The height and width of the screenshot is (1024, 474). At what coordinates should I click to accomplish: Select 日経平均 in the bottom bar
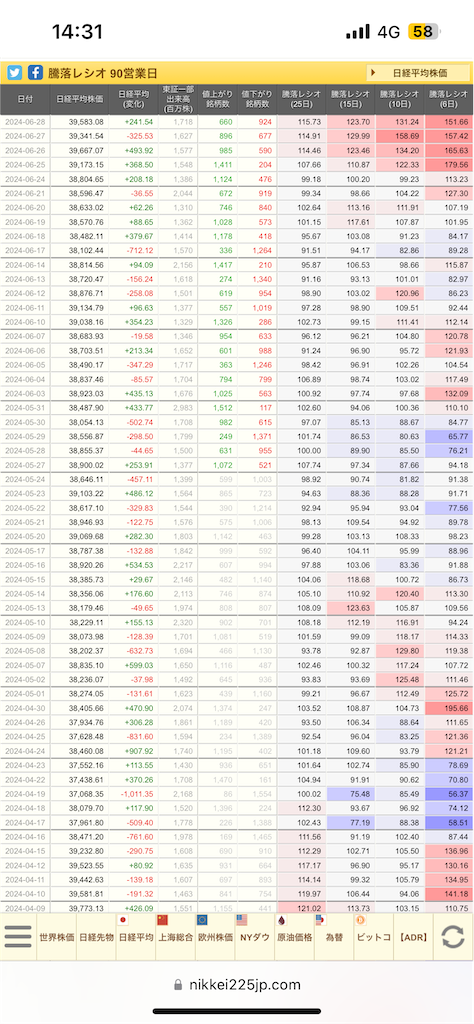point(136,937)
